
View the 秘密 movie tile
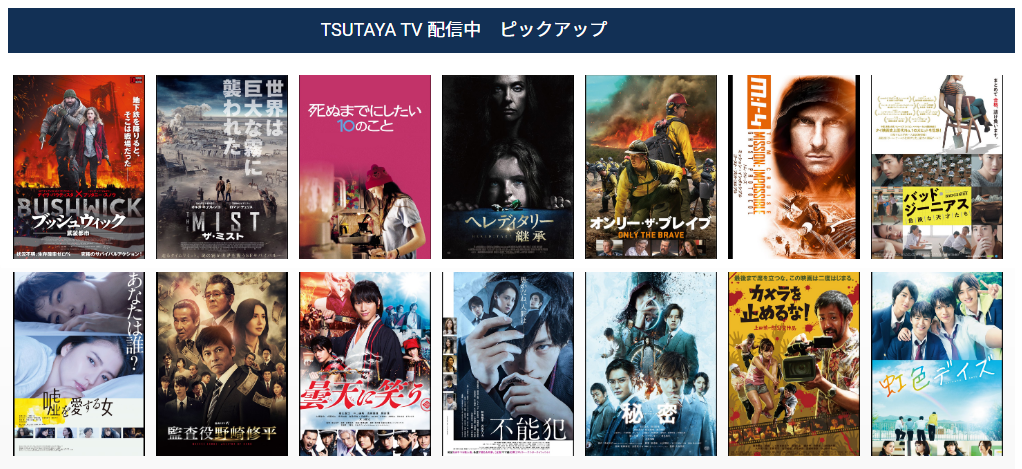650,364
